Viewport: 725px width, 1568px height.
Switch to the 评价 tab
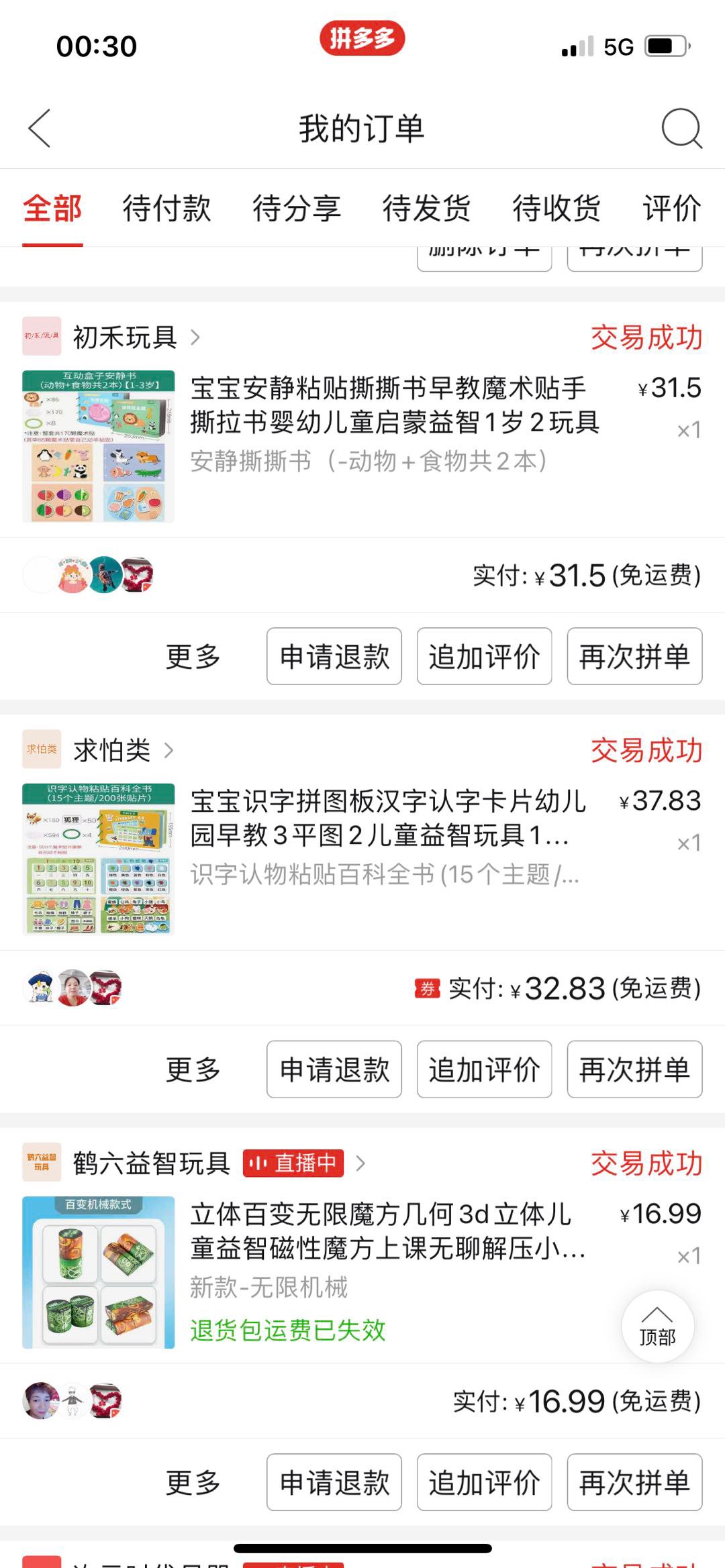671,208
